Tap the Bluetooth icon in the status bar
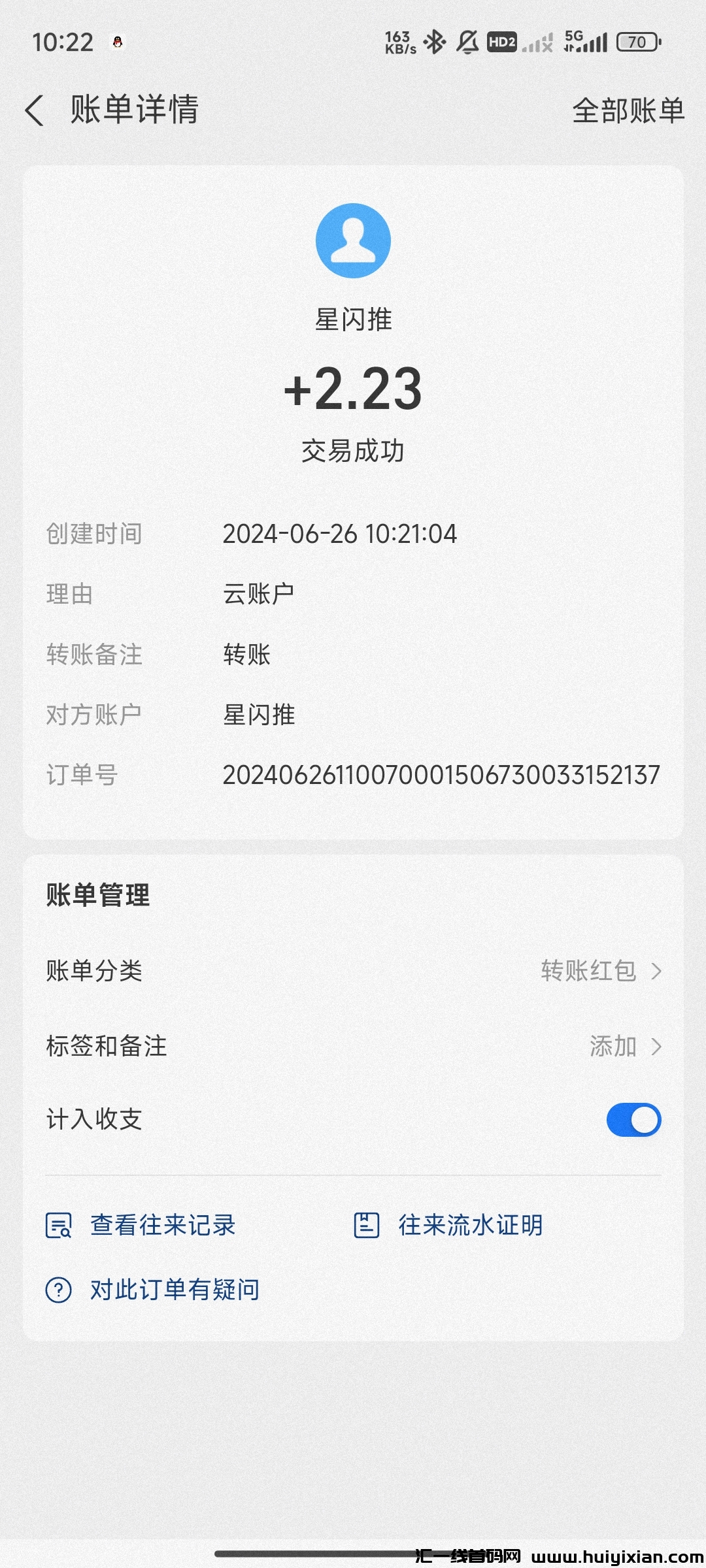Image resolution: width=706 pixels, height=1568 pixels. pos(435,41)
